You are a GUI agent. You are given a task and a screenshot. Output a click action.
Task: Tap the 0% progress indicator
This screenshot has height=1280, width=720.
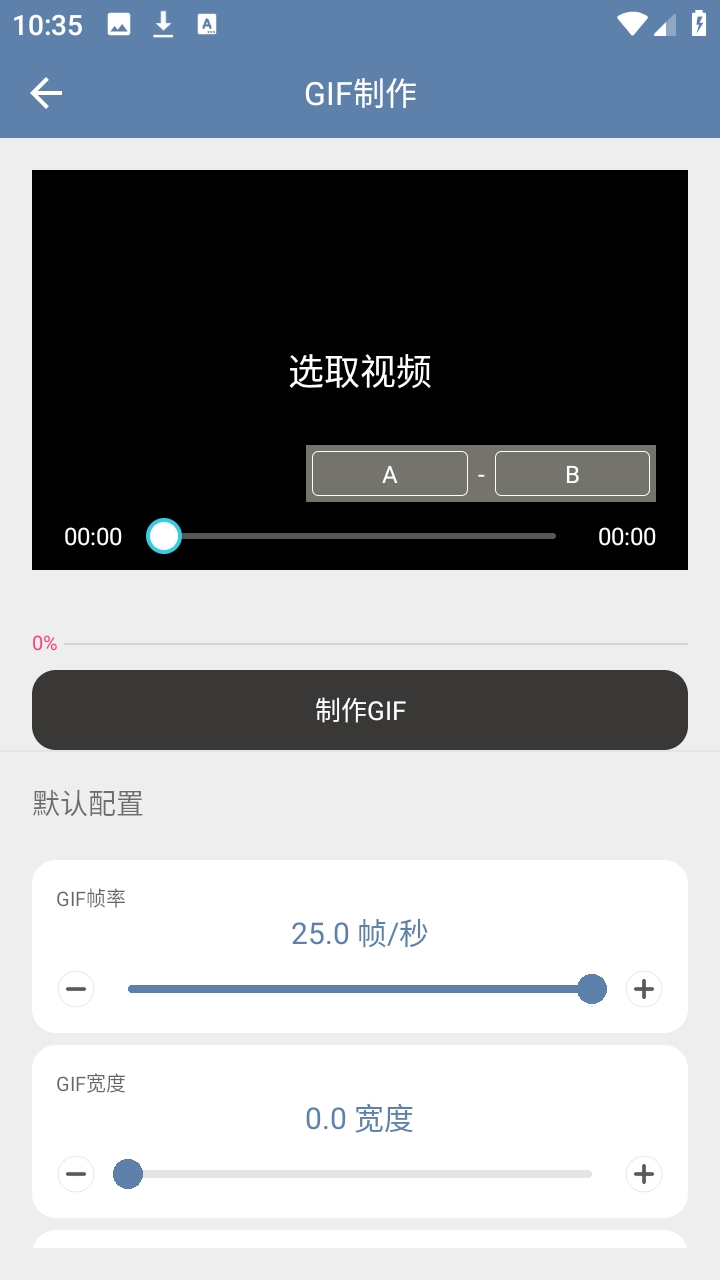[x=45, y=643]
